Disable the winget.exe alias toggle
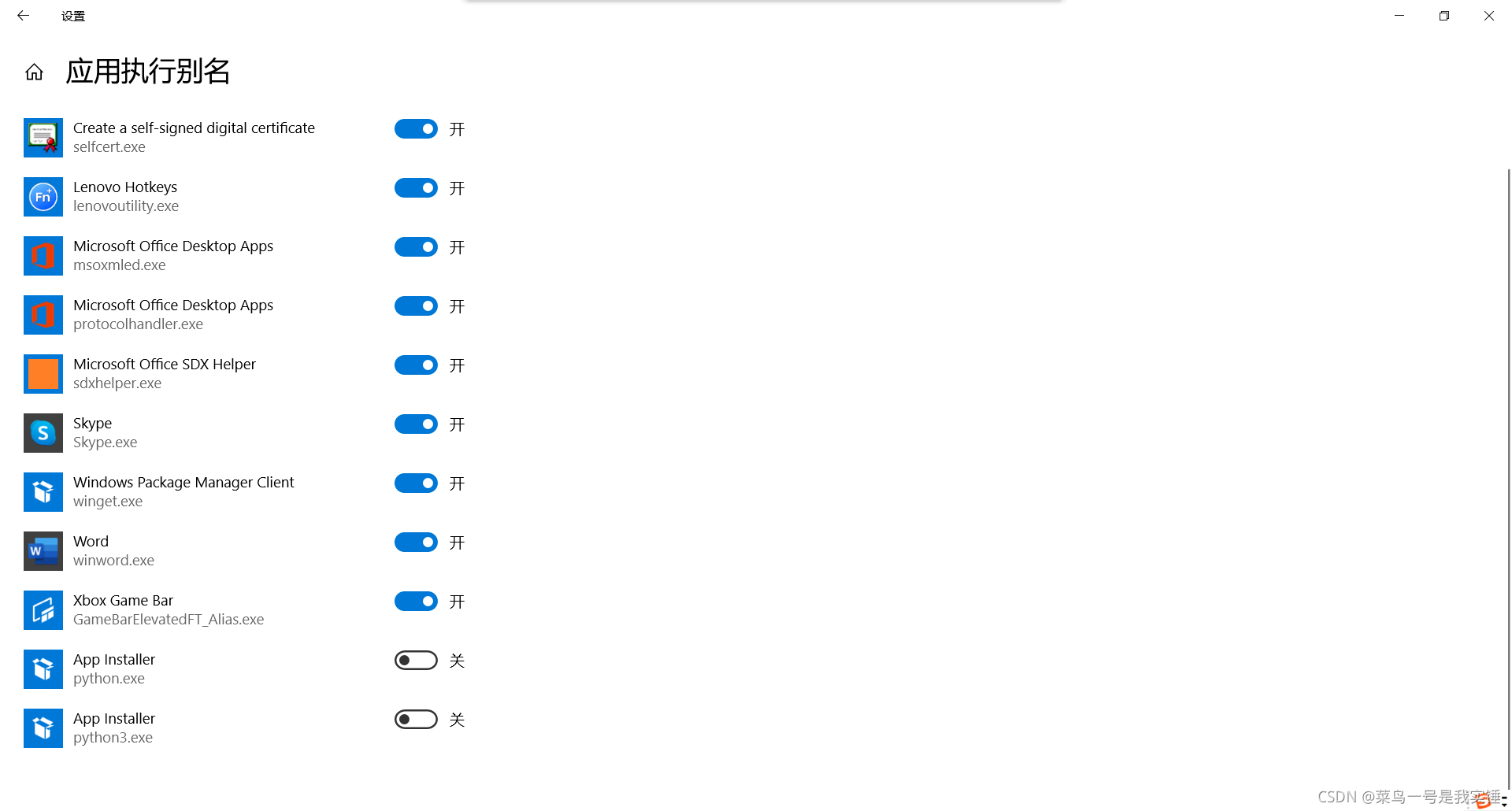Viewport: 1512px width, 811px height. click(x=416, y=483)
